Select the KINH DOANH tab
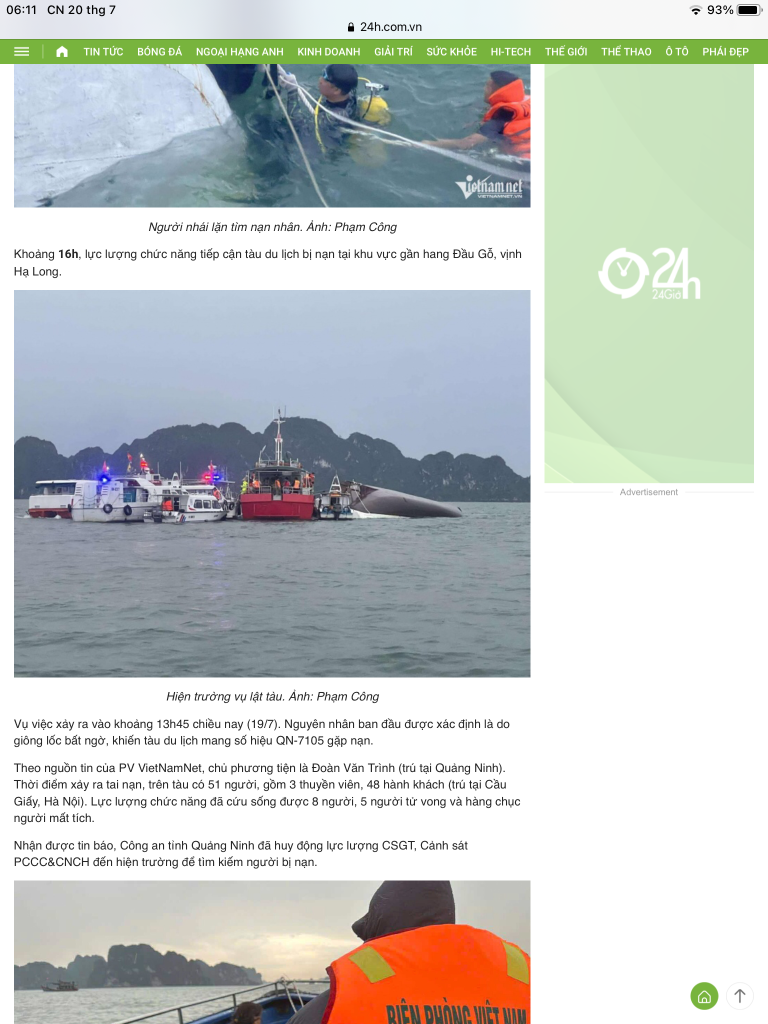This screenshot has height=1024, width=768. (x=328, y=52)
